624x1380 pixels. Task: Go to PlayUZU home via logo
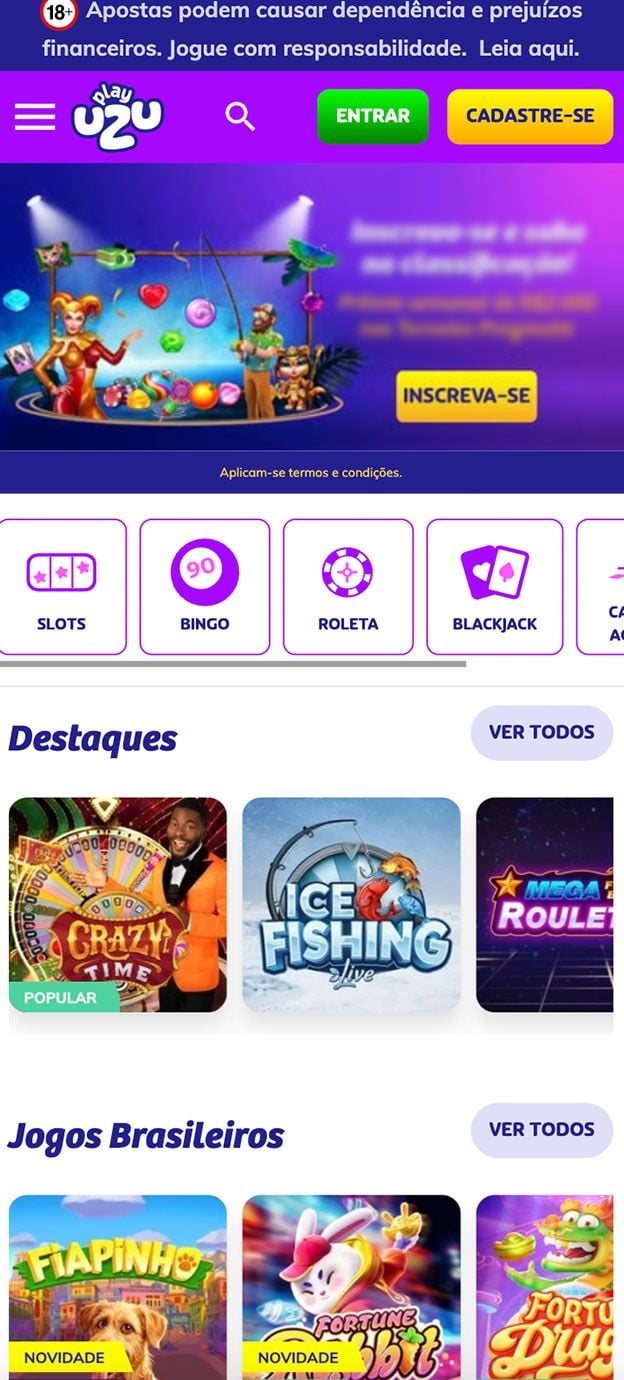[x=117, y=117]
